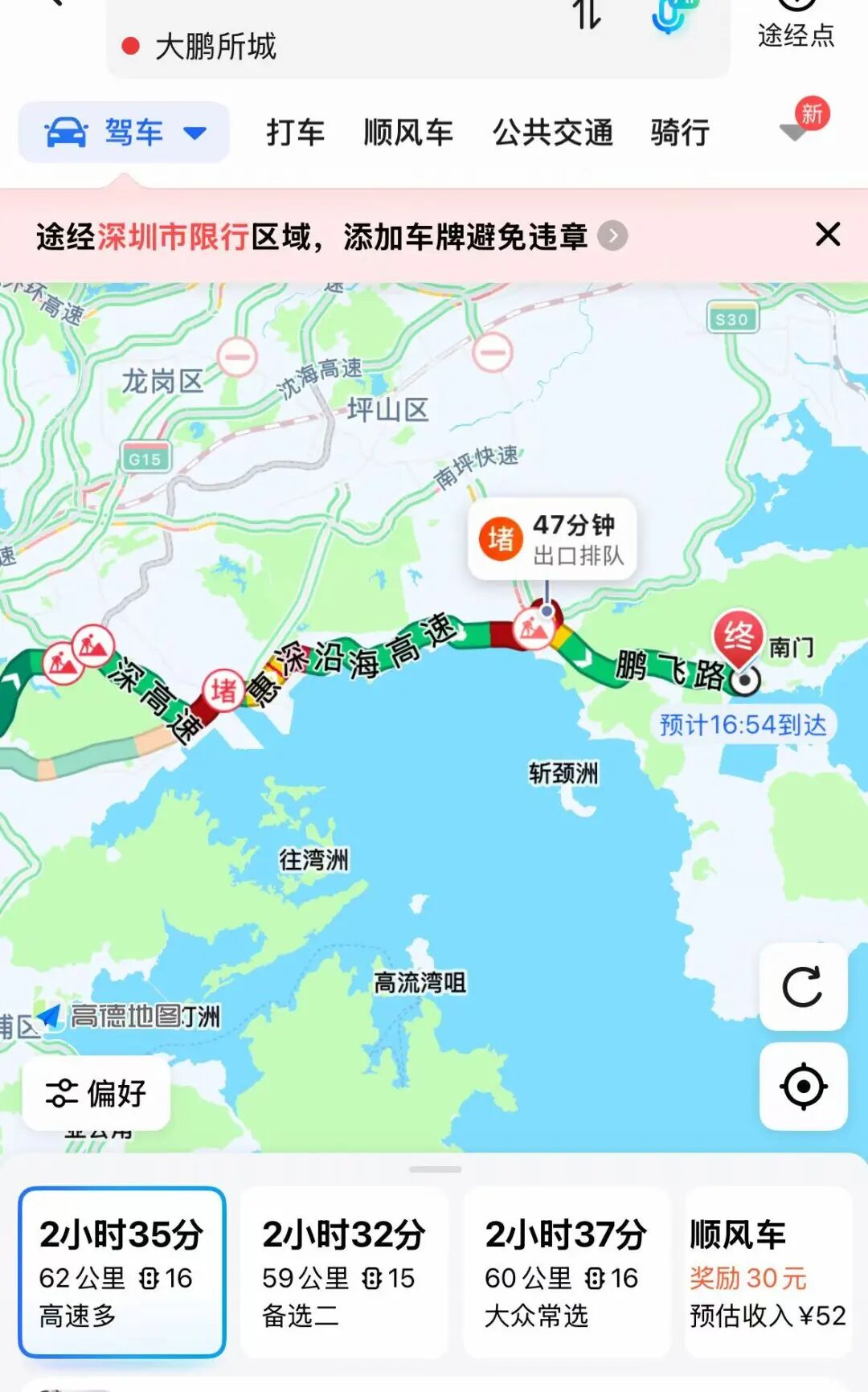
Task: Open route 偏好 preferences
Action: pyautogui.click(x=96, y=1093)
